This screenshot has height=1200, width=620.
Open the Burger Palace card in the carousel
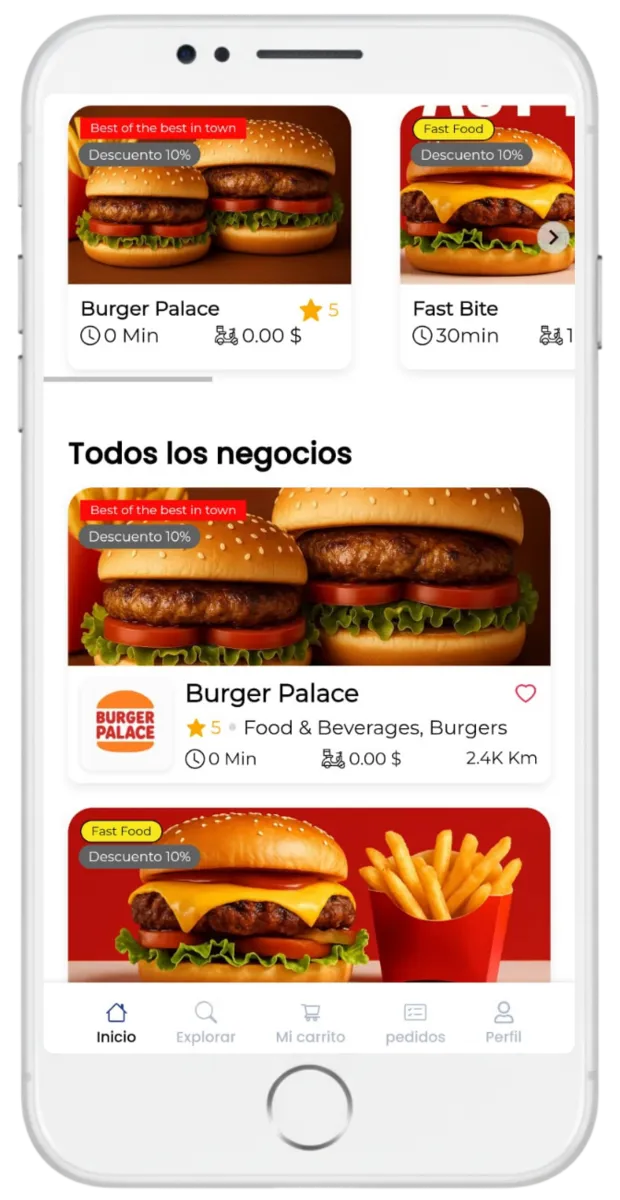(x=209, y=237)
